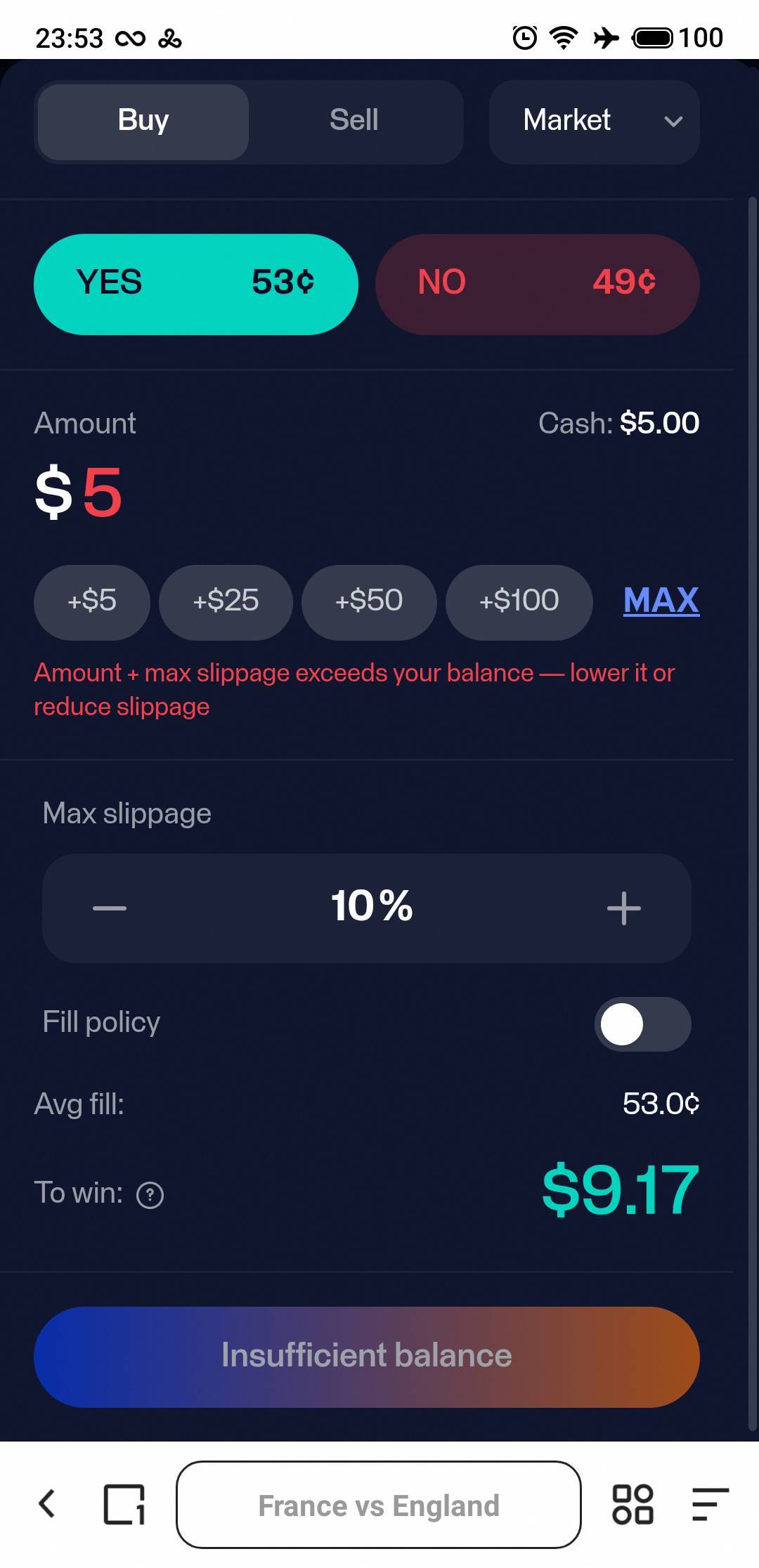
Task: Add $100 to the amount
Action: pos(519,602)
